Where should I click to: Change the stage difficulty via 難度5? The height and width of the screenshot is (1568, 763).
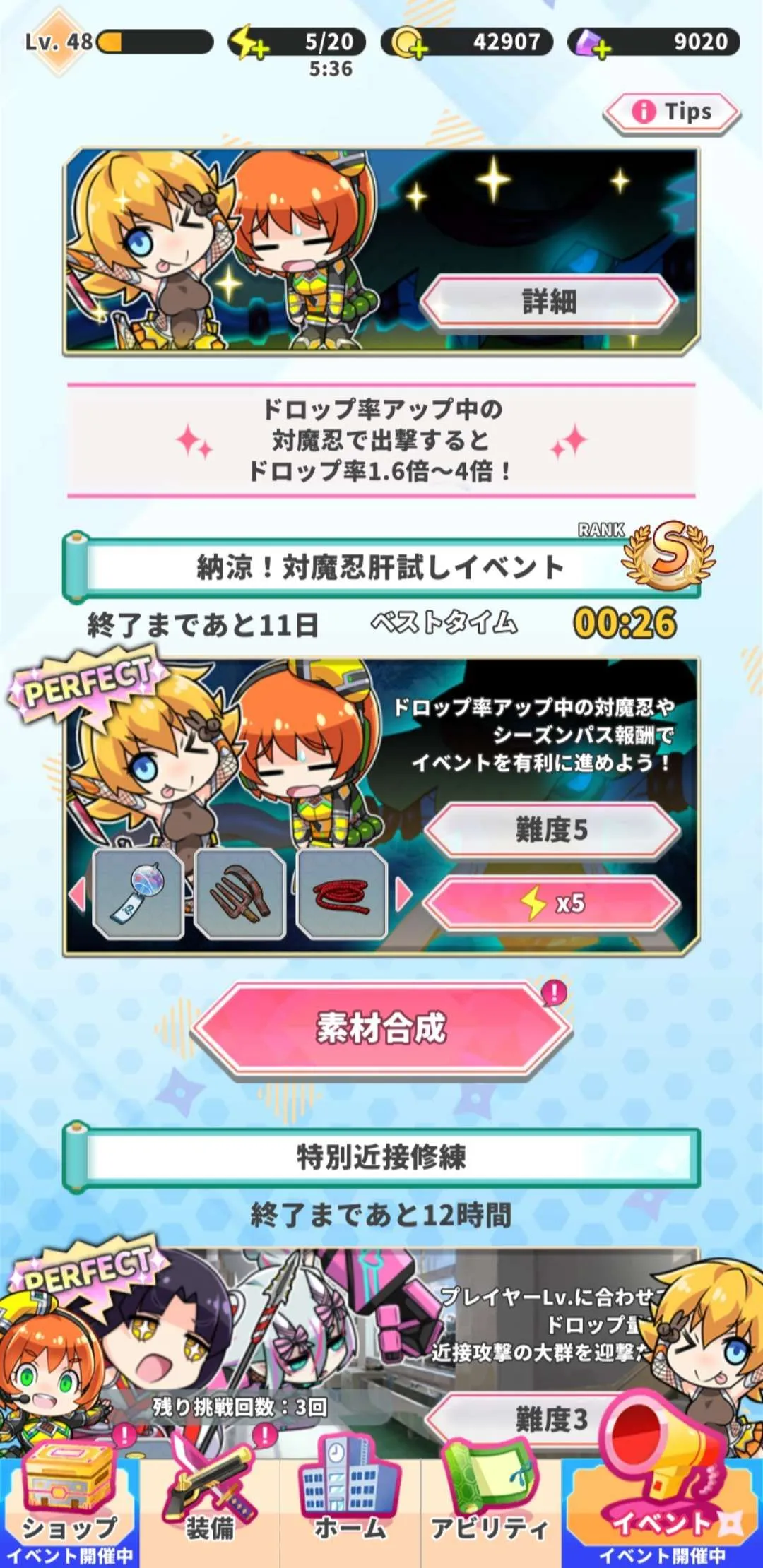coord(551,830)
